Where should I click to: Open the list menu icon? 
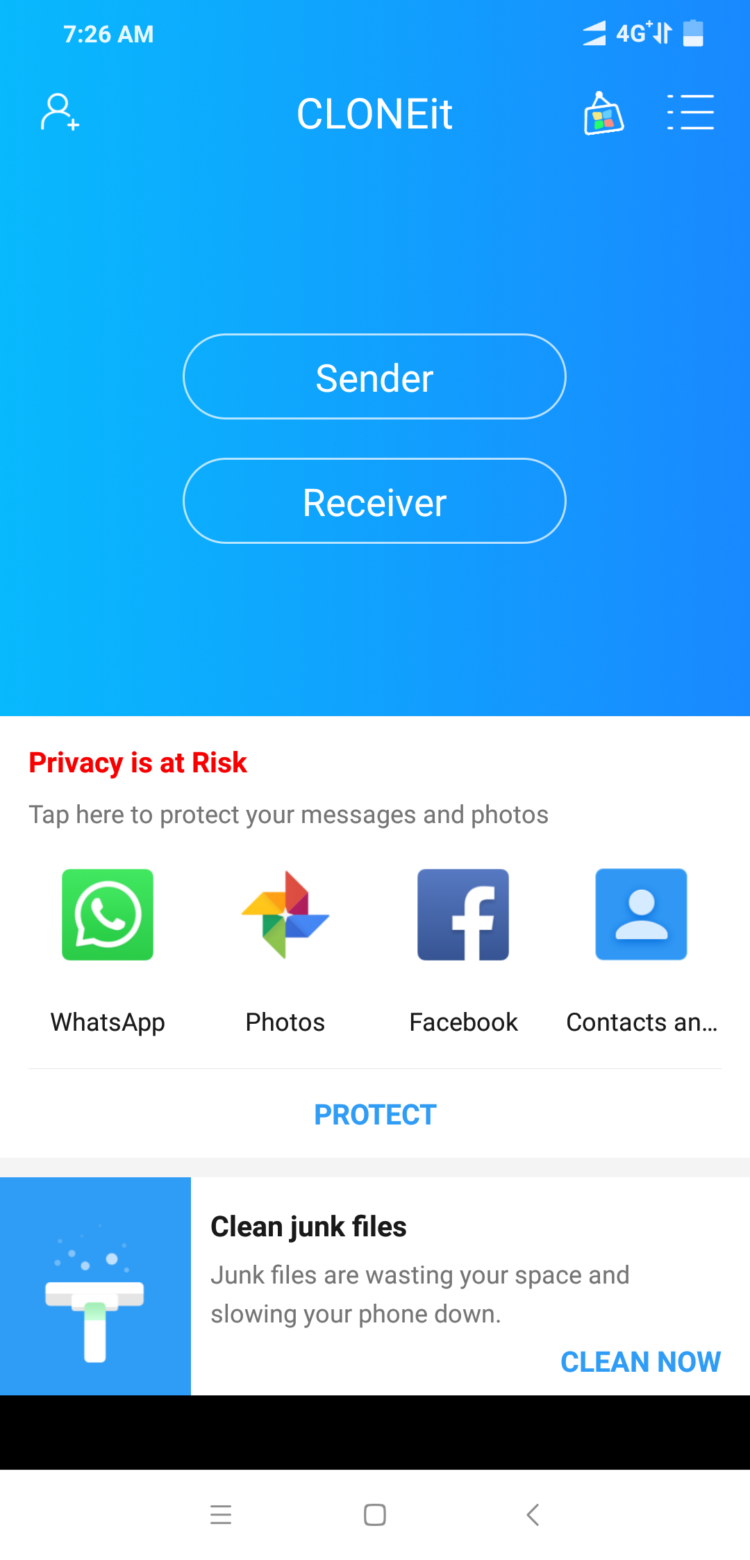pos(690,112)
